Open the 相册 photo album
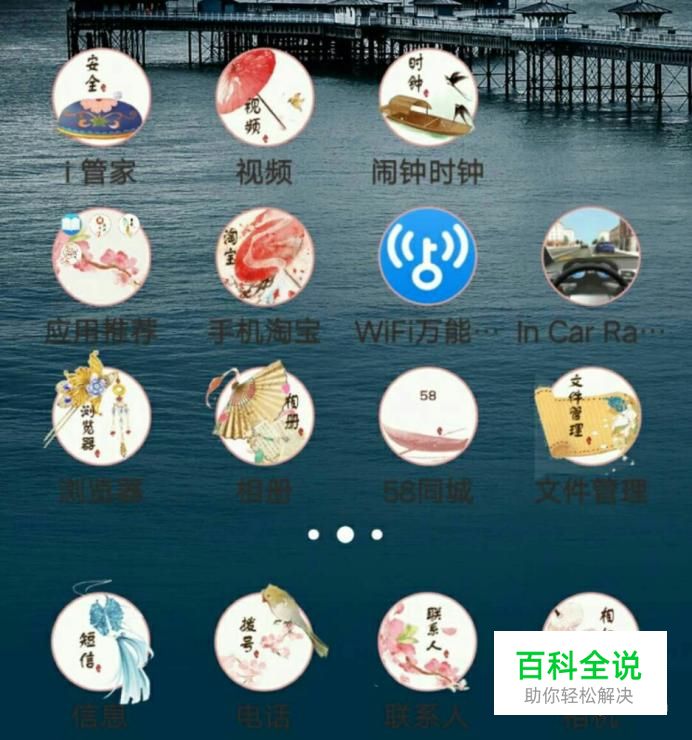This screenshot has height=740, width=692. [264, 416]
